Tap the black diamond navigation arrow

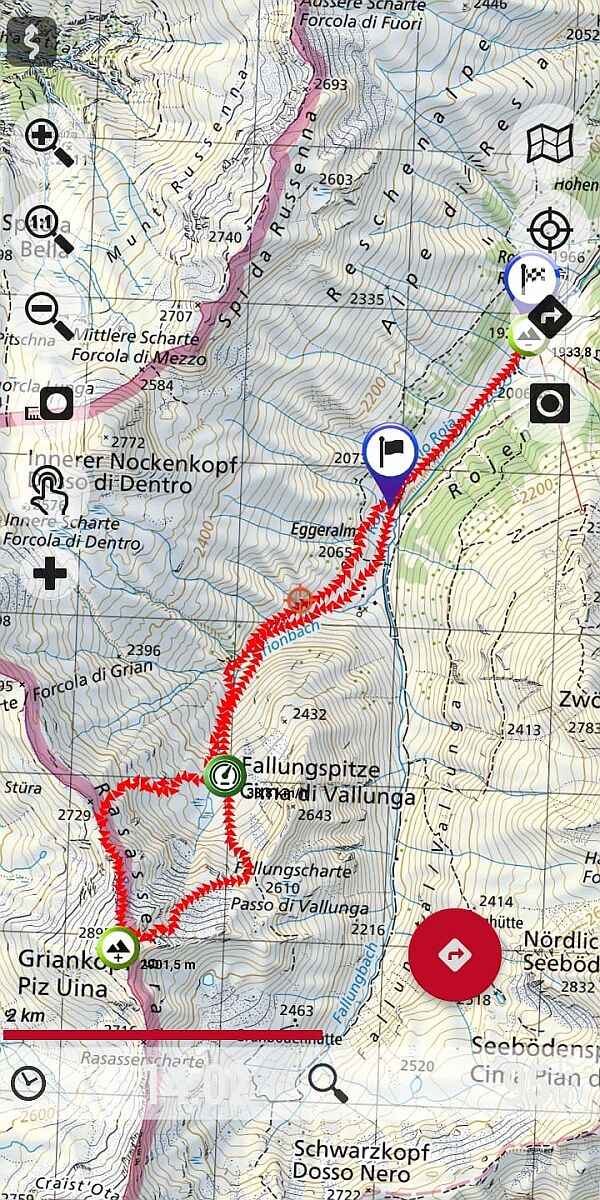[x=549, y=317]
